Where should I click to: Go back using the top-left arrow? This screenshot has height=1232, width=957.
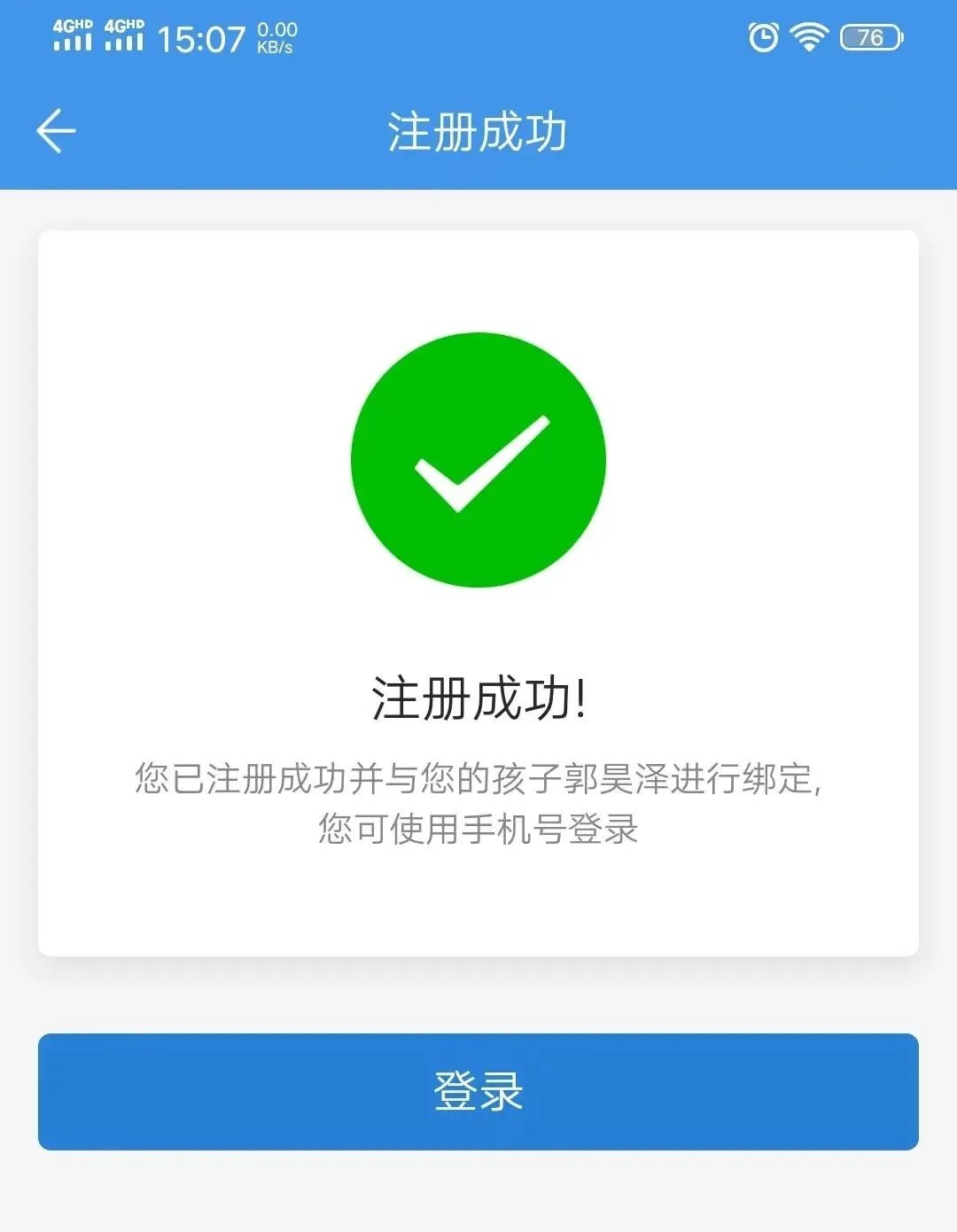point(56,131)
